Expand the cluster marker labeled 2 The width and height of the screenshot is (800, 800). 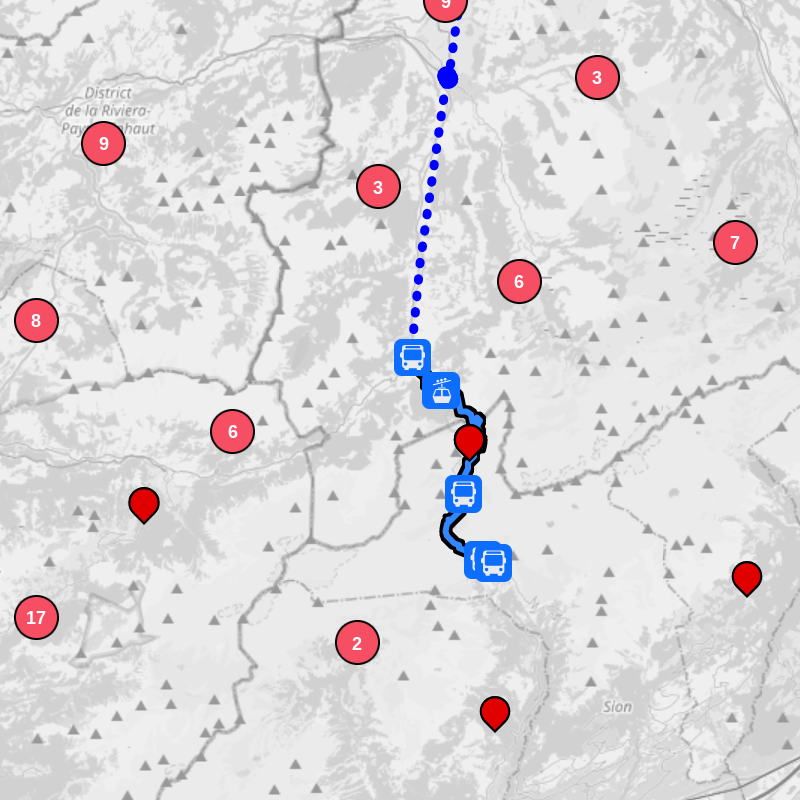click(357, 642)
